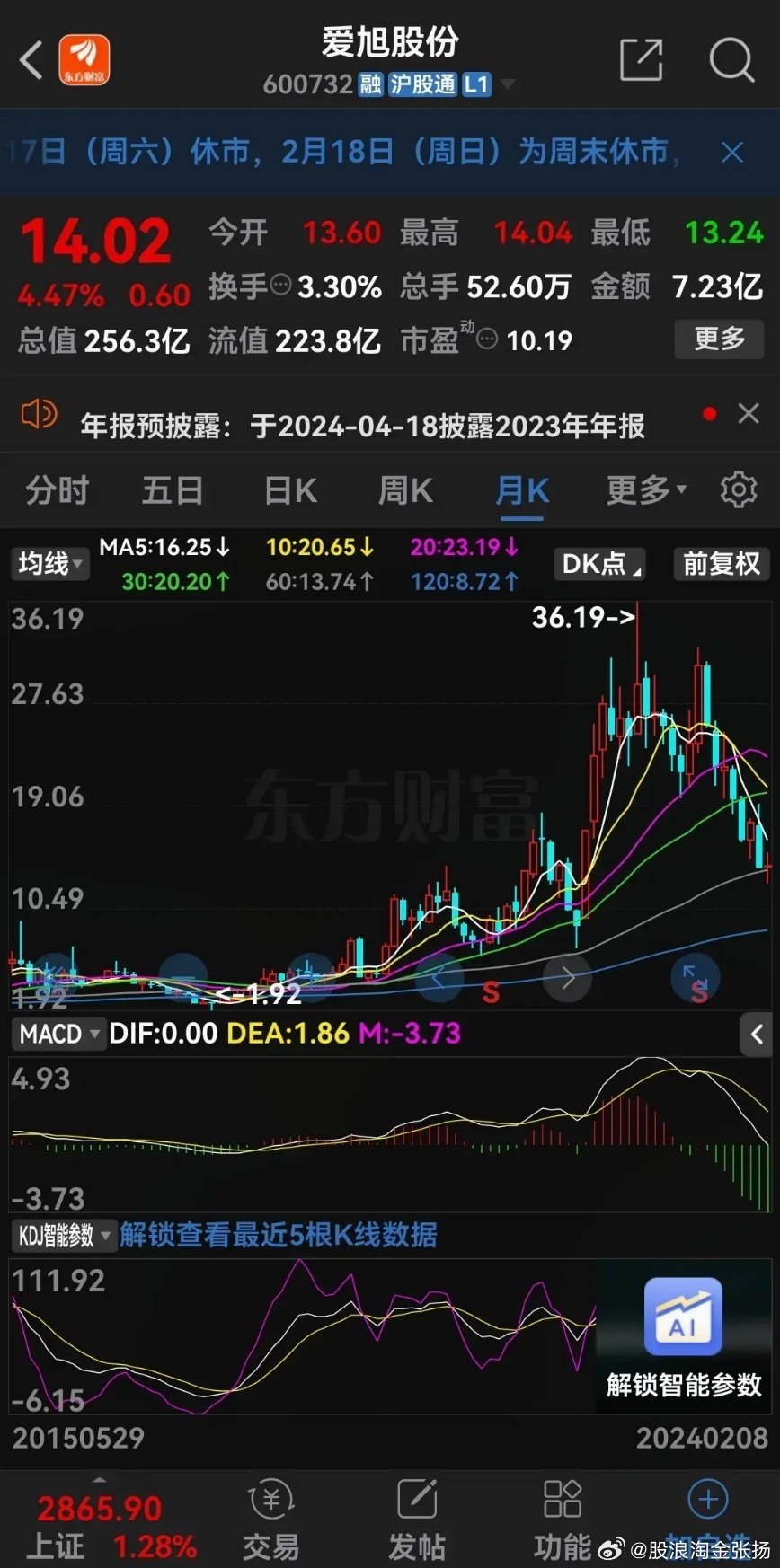Open chart settings gear
This screenshot has height=1568, width=780.
tap(739, 490)
